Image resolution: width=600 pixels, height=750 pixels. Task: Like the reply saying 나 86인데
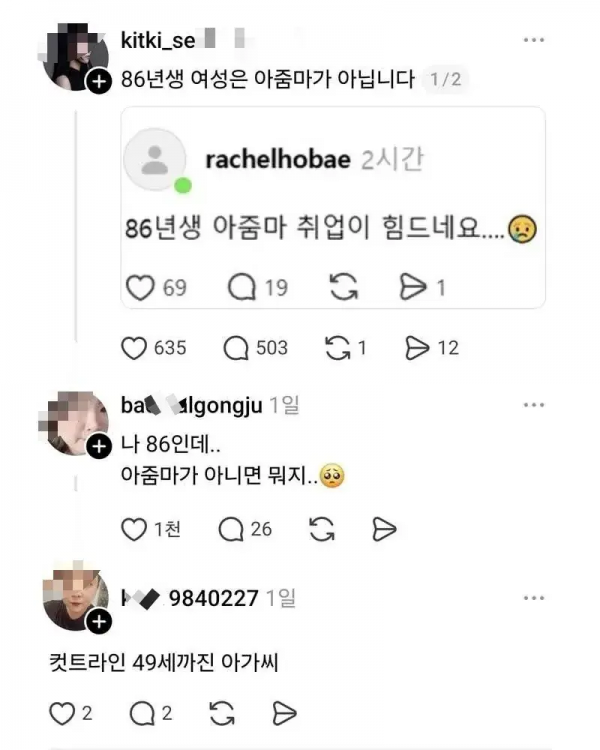coord(135,530)
